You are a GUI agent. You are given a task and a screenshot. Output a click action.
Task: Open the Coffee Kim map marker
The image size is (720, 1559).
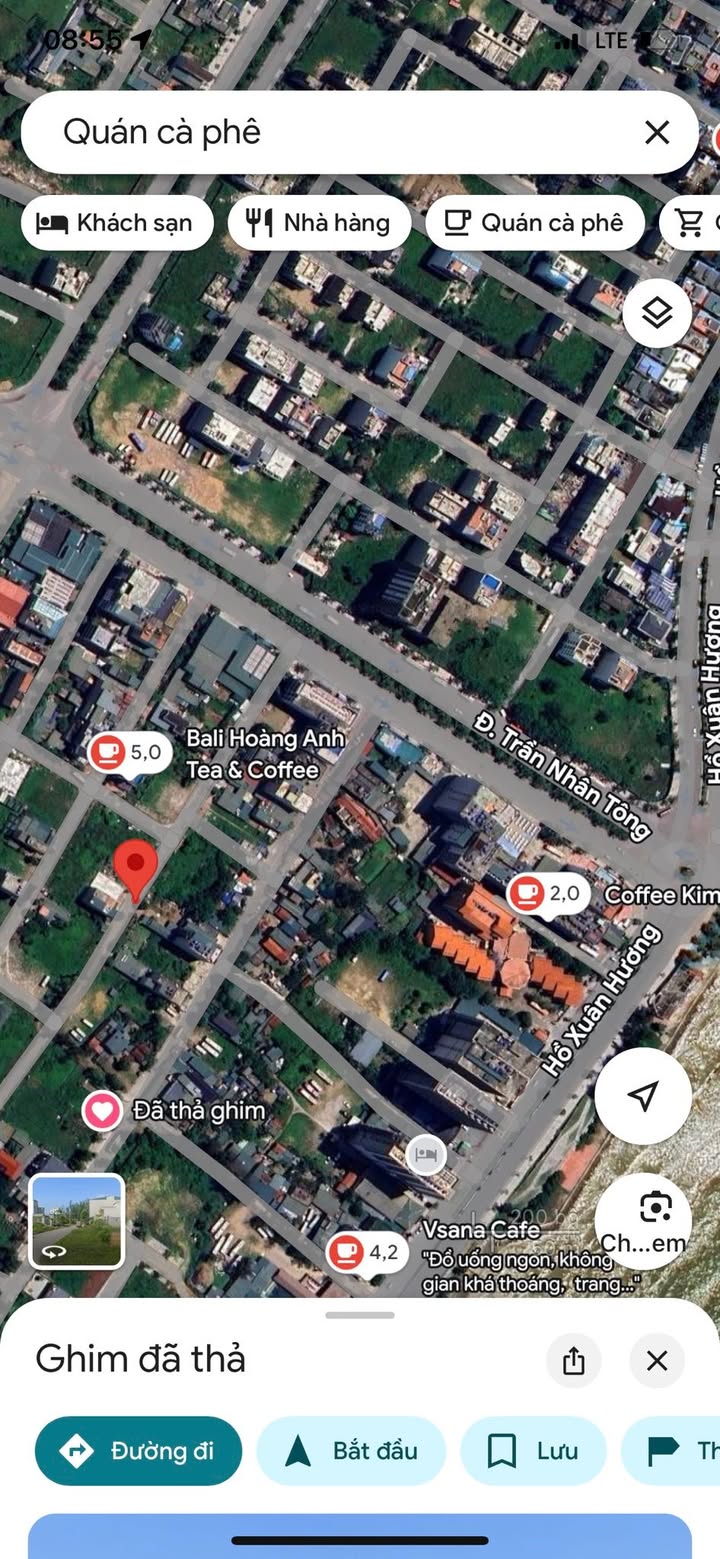547,894
